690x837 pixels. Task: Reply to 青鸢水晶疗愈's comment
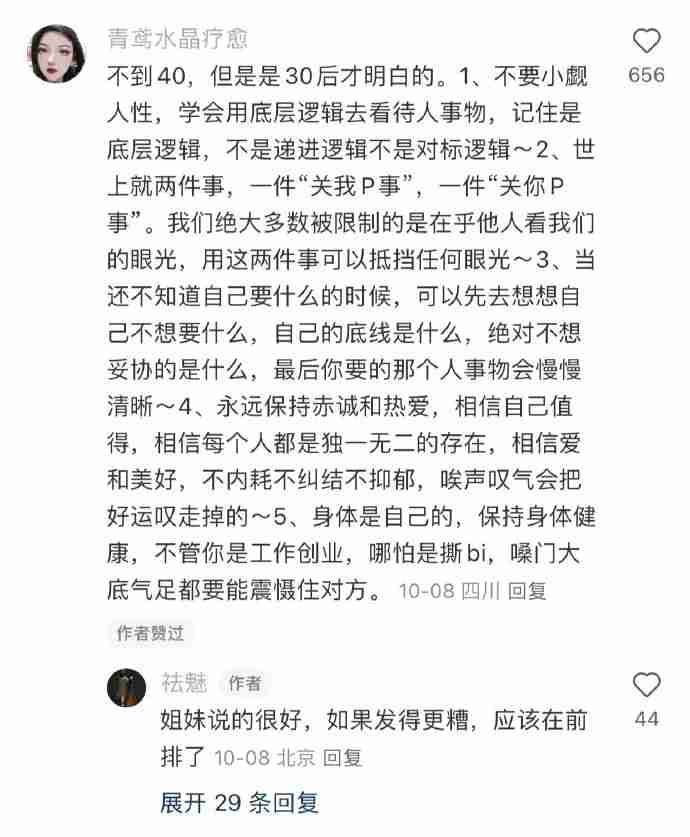[527, 589]
